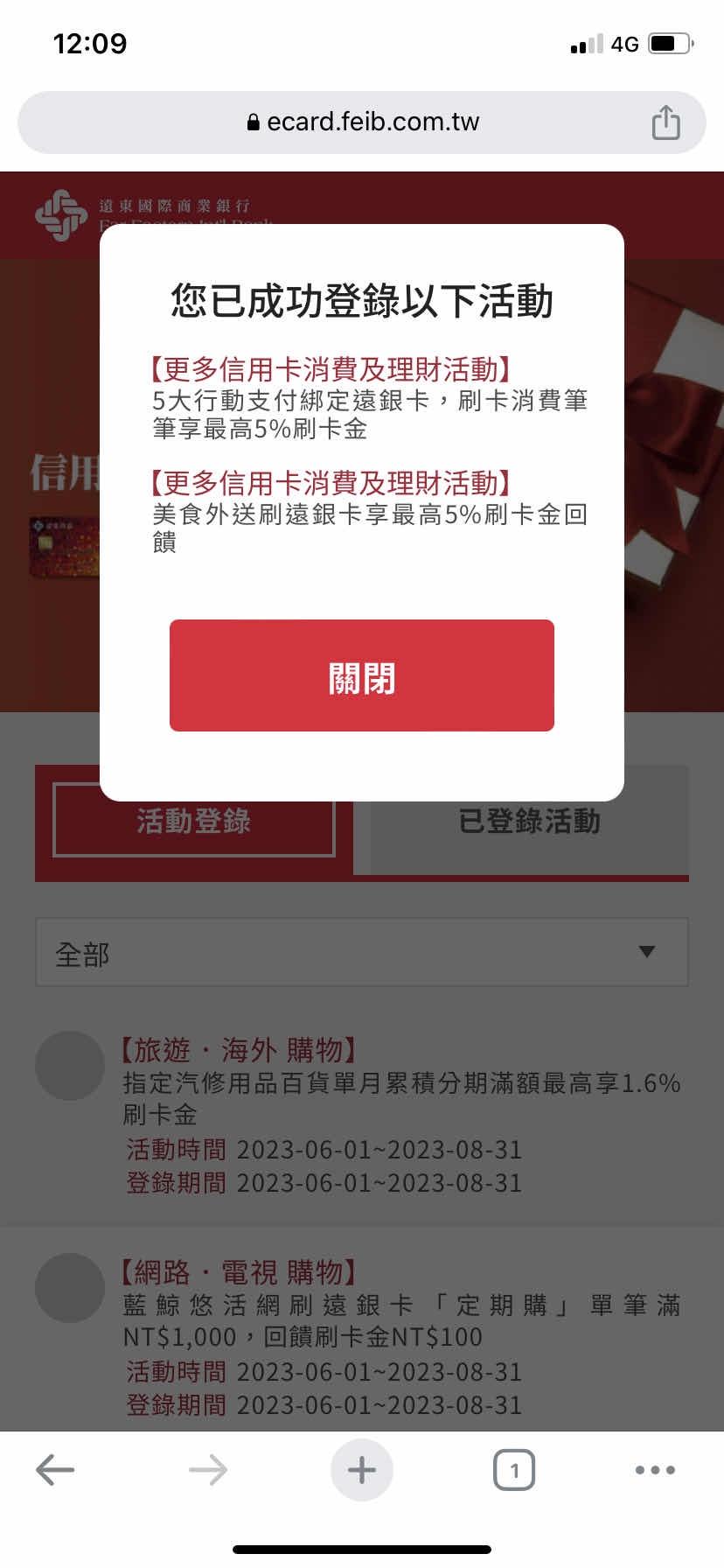Show the open tabs switcher
The image size is (724, 1568).
coord(513,1470)
